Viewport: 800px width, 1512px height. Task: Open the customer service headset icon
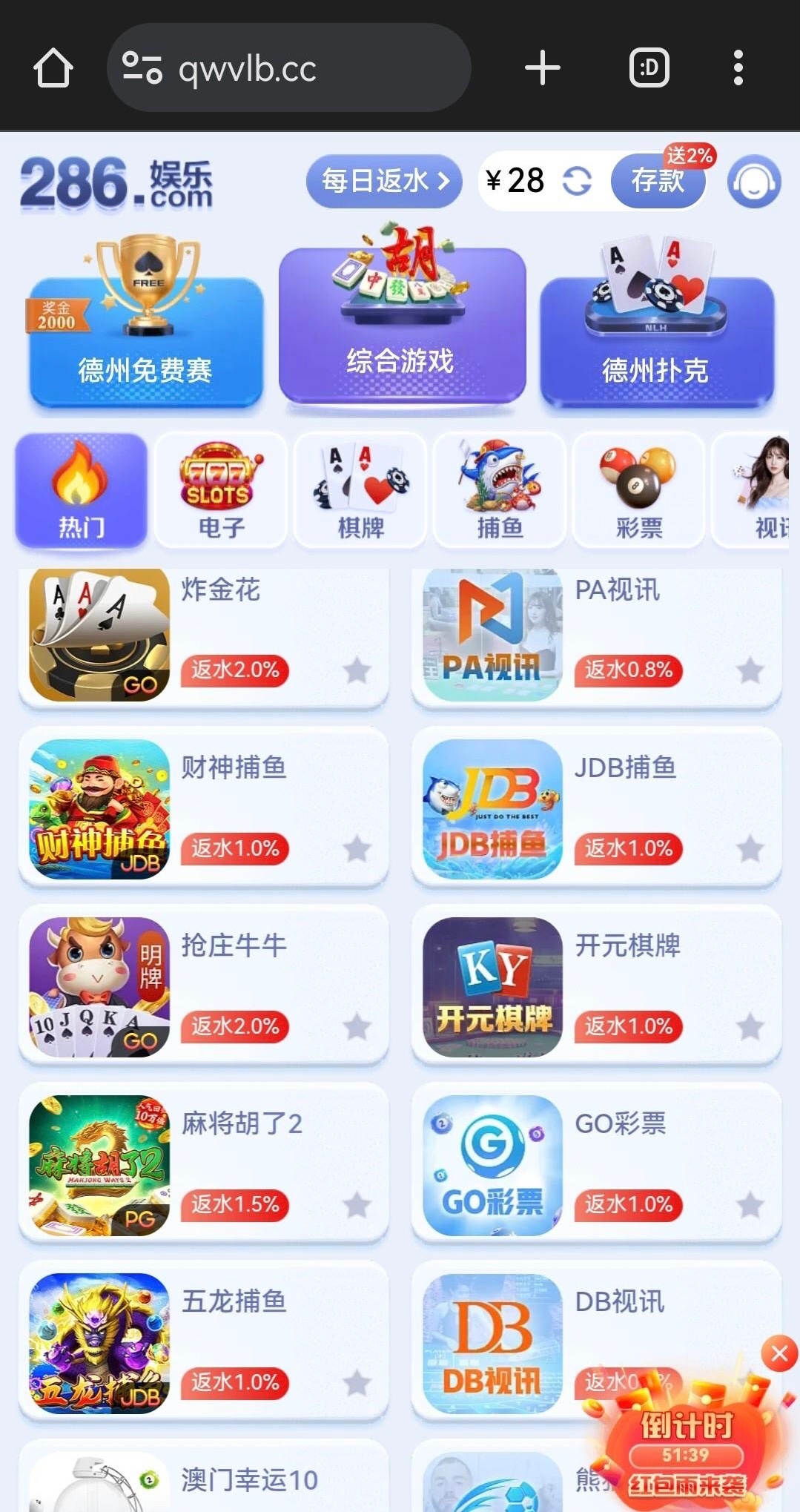click(x=753, y=180)
